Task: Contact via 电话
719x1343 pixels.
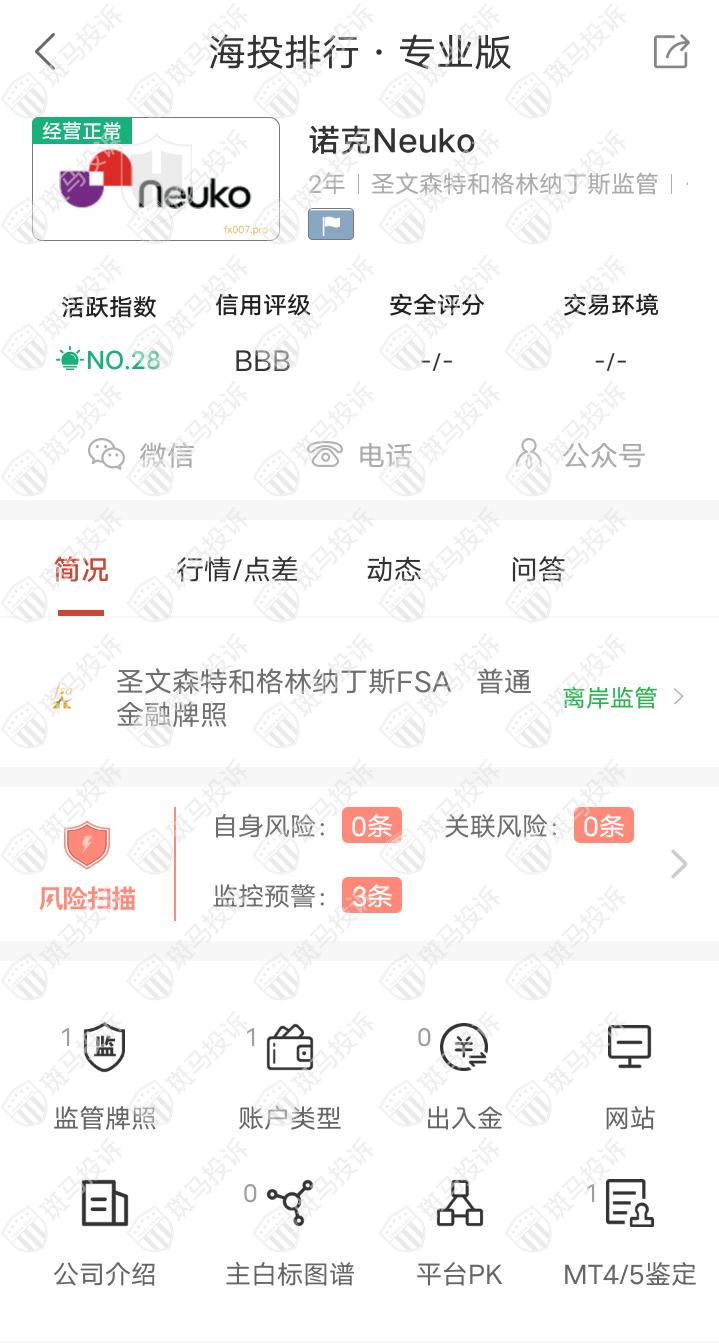Action: (x=360, y=455)
